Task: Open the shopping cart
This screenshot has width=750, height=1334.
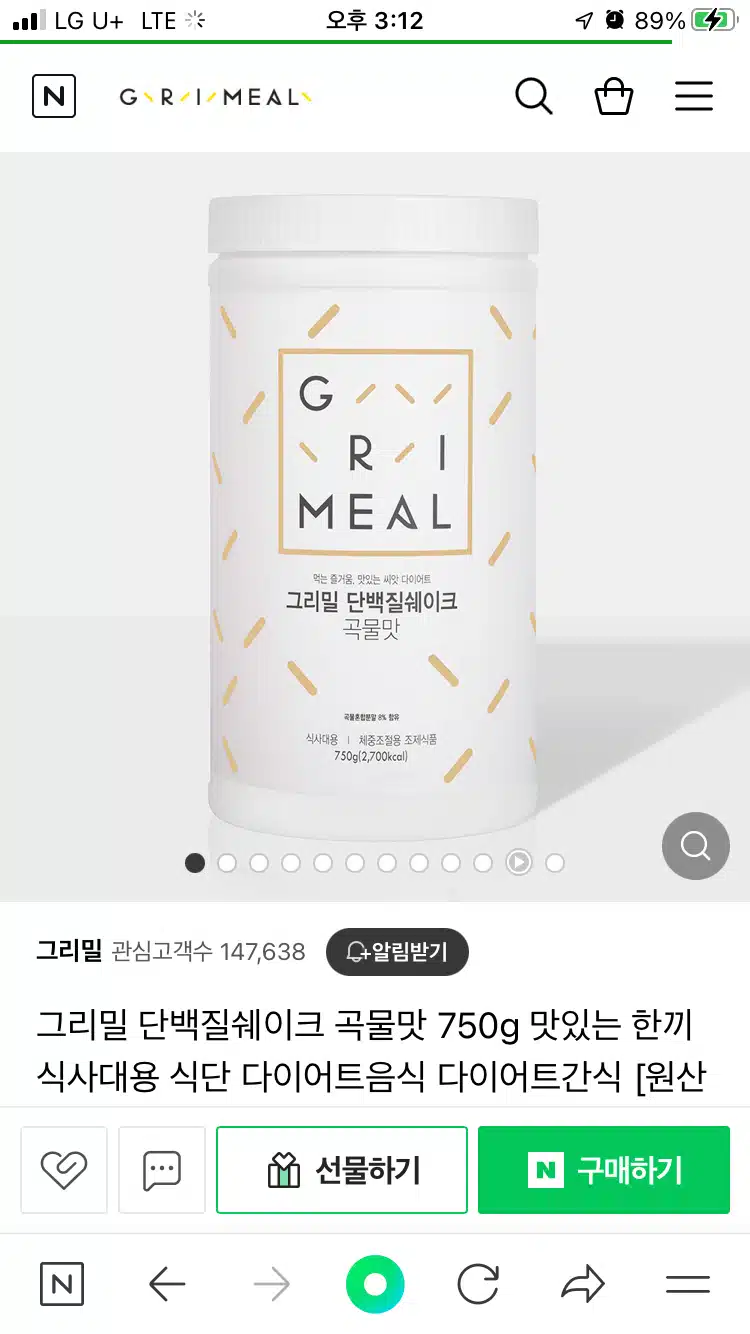Action: coord(614,97)
